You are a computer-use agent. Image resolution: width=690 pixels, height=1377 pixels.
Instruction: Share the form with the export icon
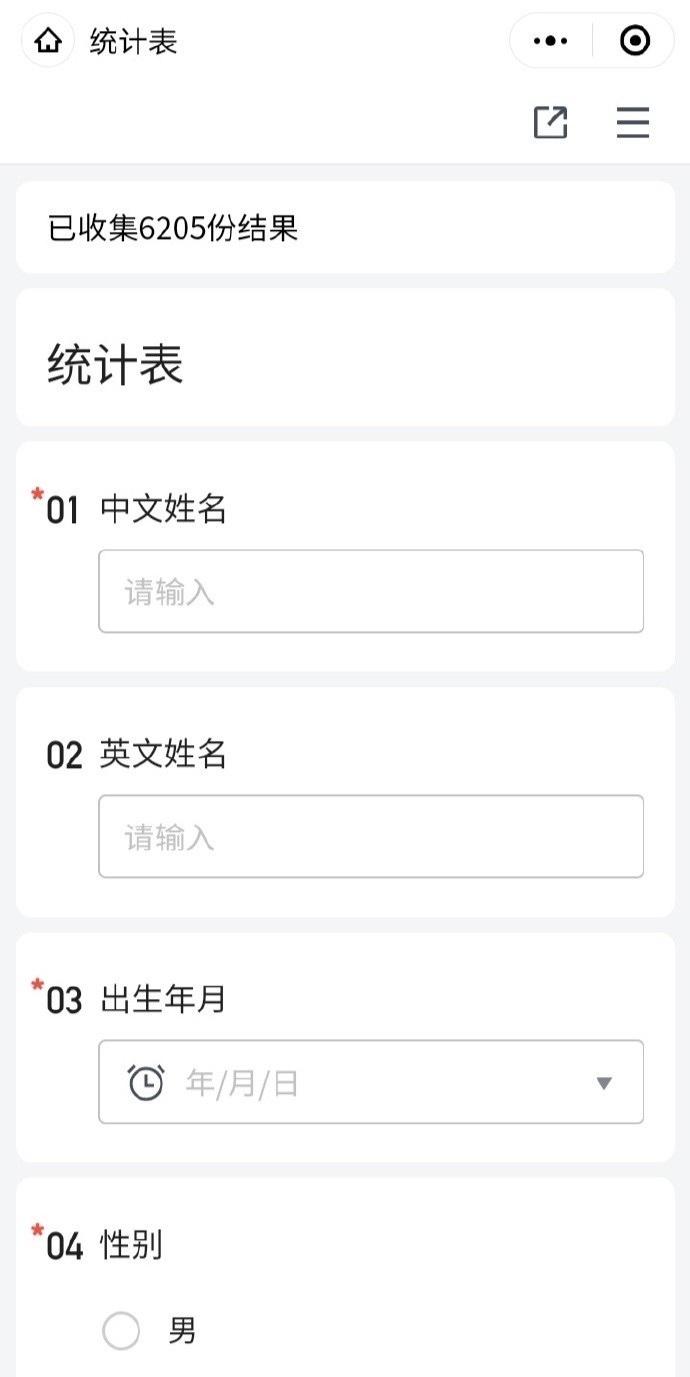(x=550, y=123)
